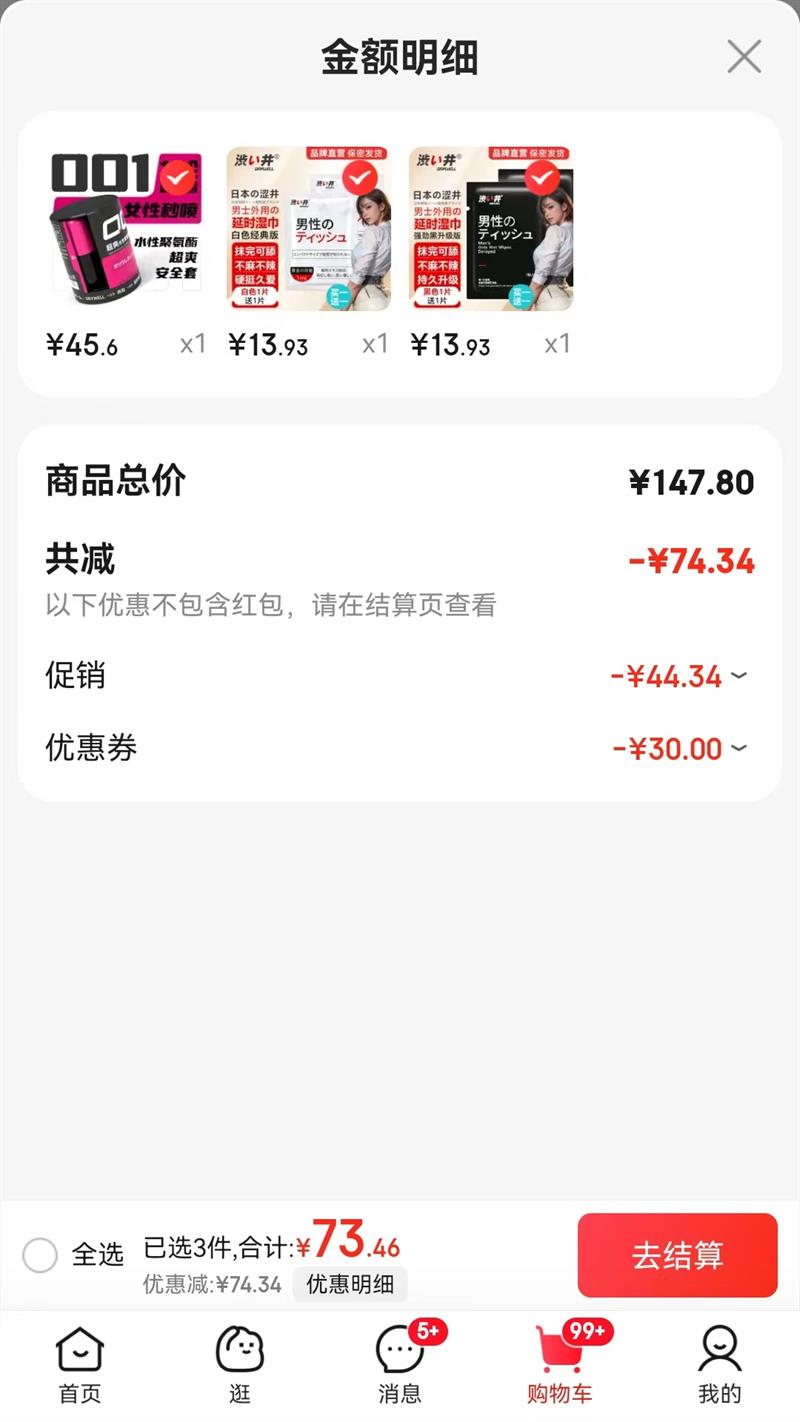The height and width of the screenshot is (1422, 800).
Task: Tap 去结算 to check out
Action: coord(677,1255)
